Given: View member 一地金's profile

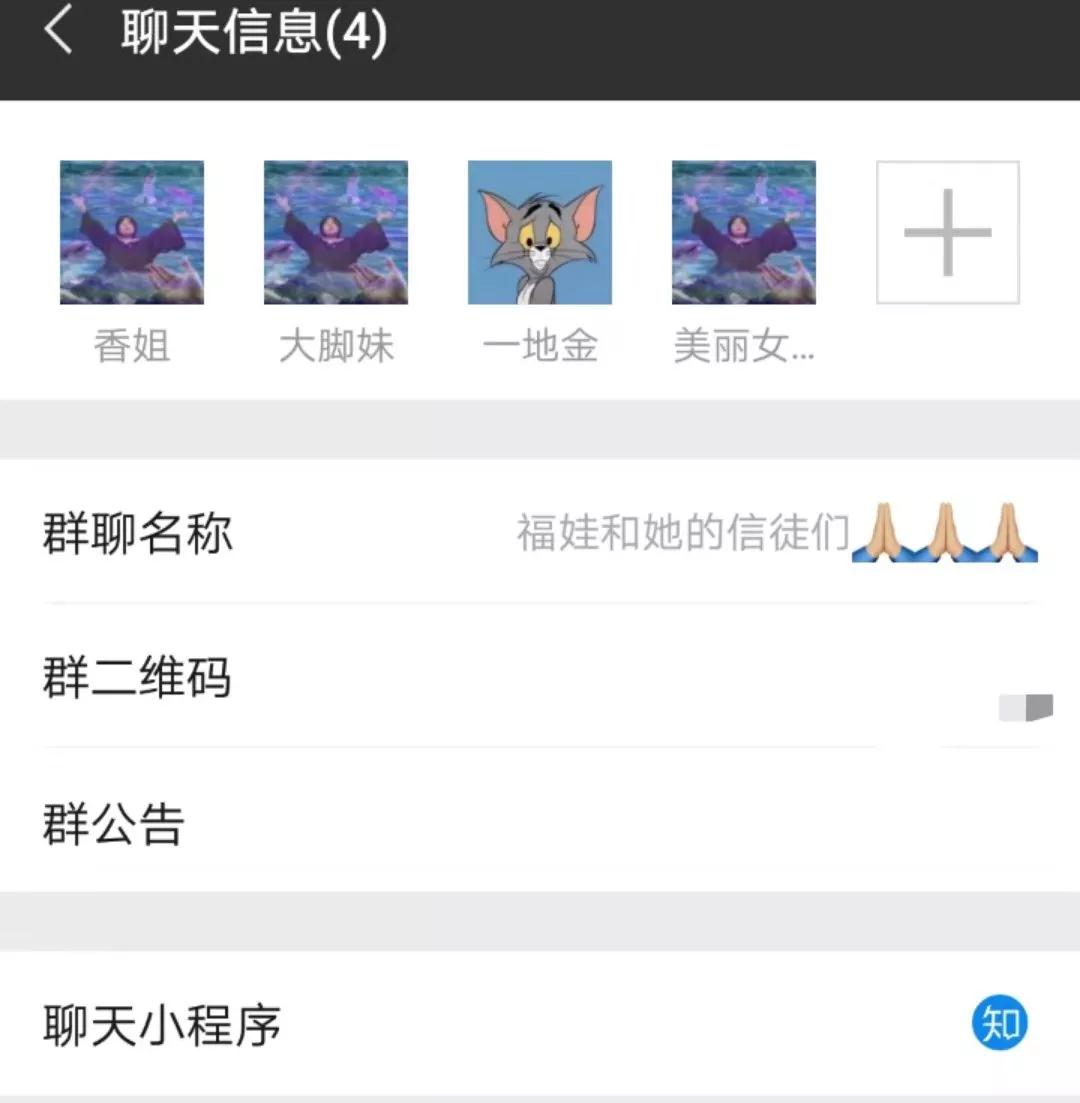Looking at the screenshot, I should tap(540, 232).
